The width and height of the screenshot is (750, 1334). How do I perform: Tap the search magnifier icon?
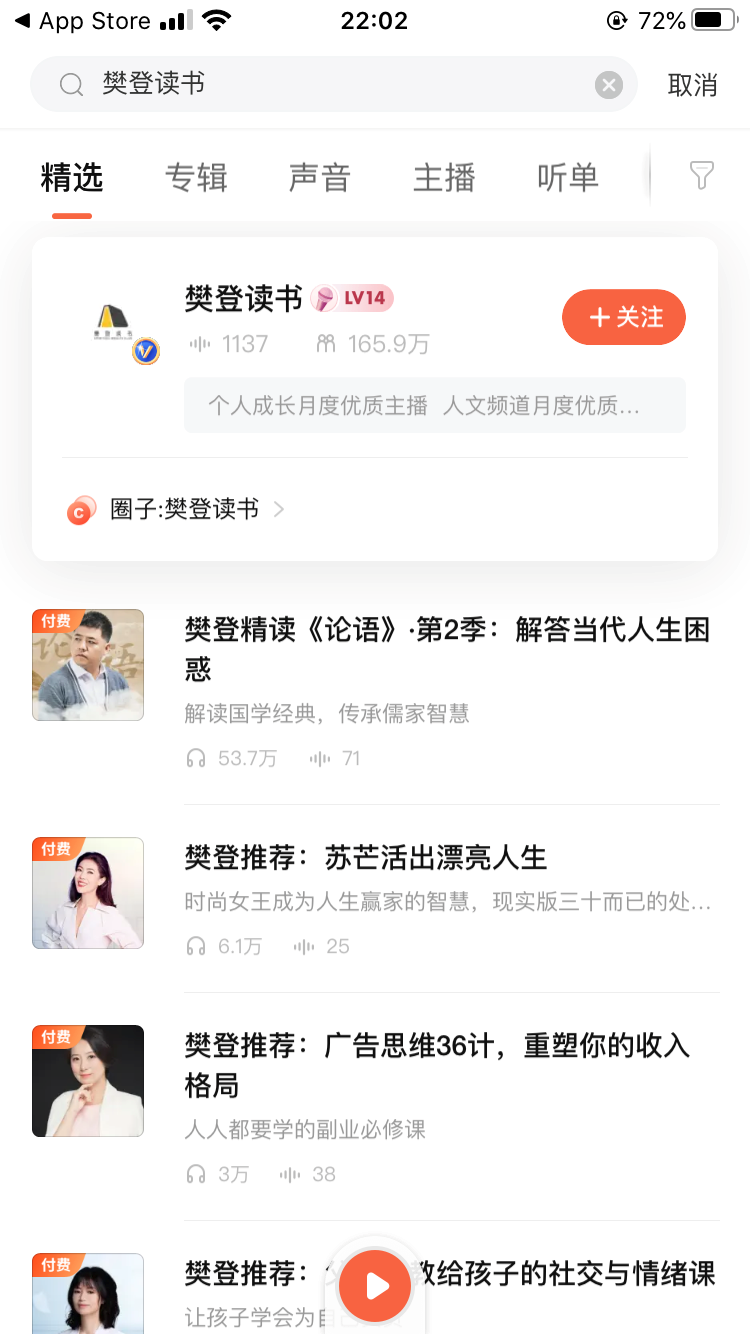point(70,84)
